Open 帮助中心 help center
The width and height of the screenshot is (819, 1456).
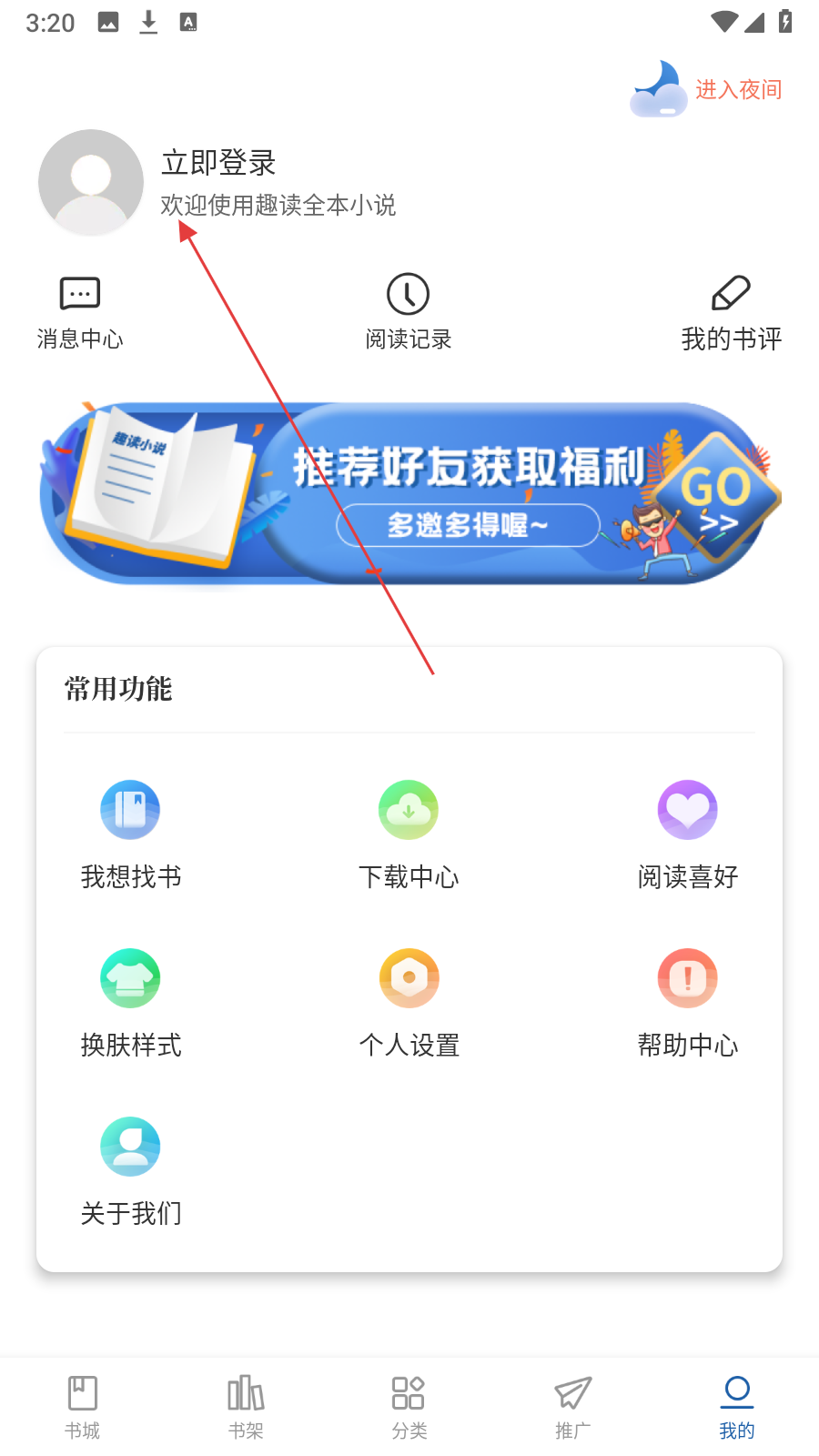(x=687, y=1003)
